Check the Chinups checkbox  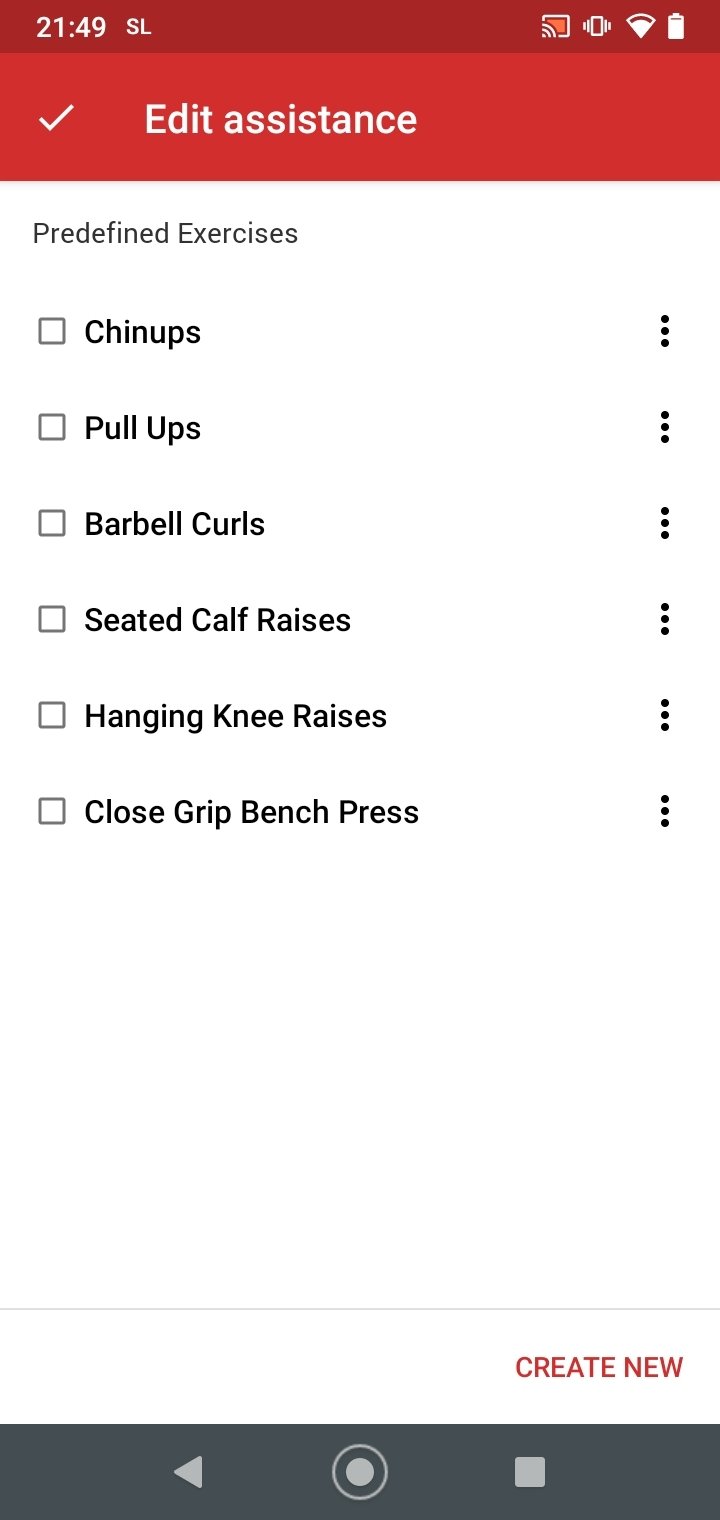coord(52,331)
